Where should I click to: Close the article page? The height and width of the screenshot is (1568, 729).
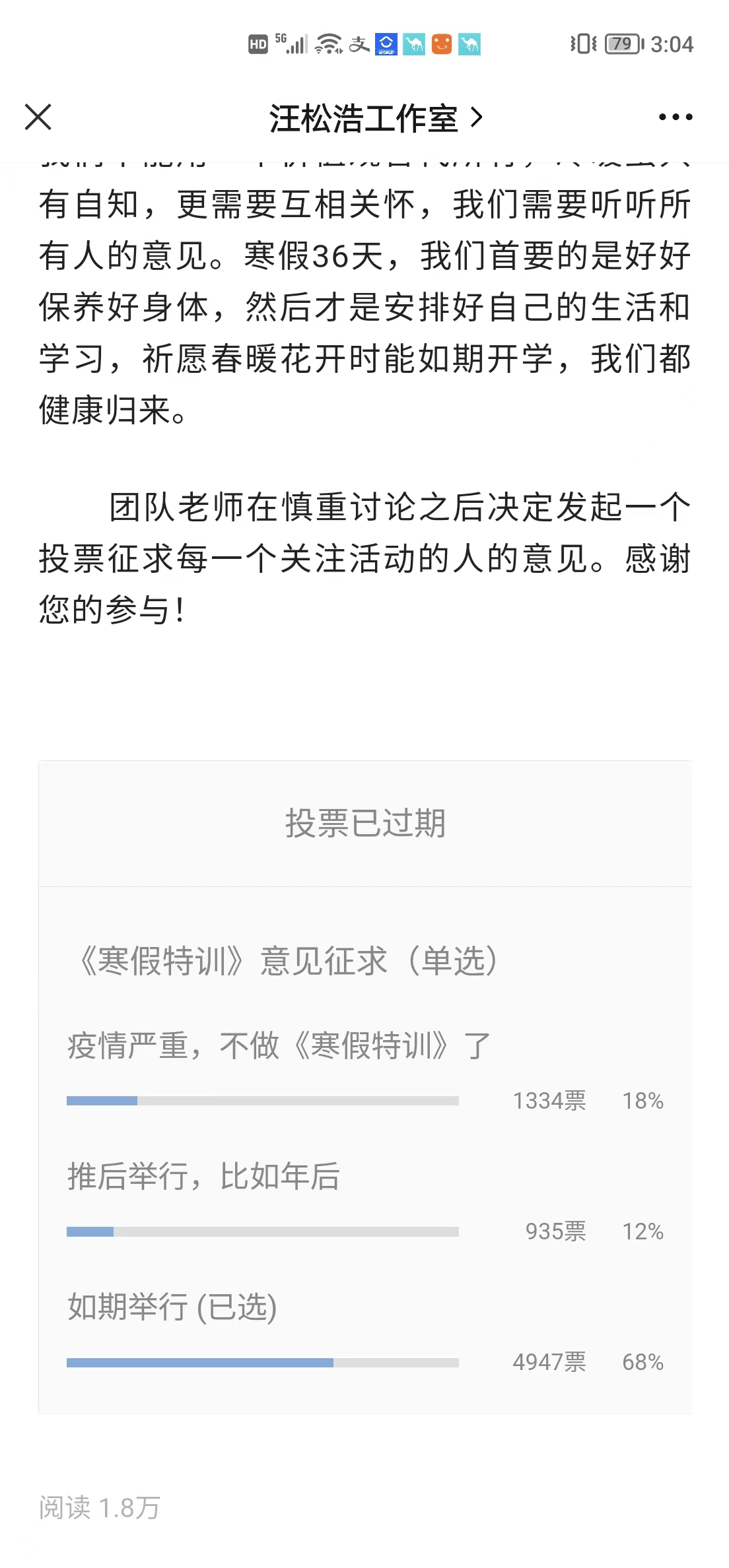(38, 117)
